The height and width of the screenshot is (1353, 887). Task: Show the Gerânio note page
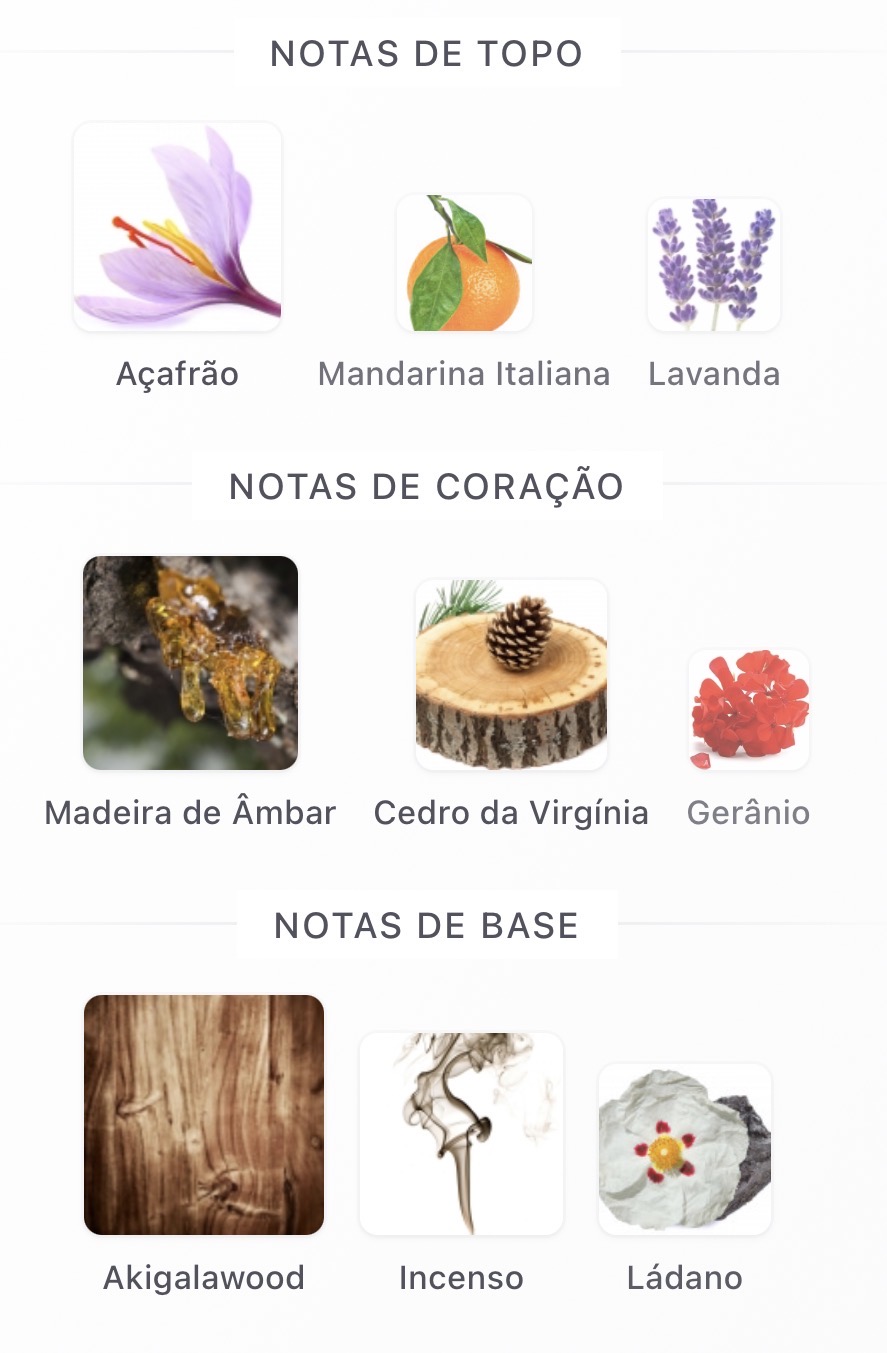748,710
